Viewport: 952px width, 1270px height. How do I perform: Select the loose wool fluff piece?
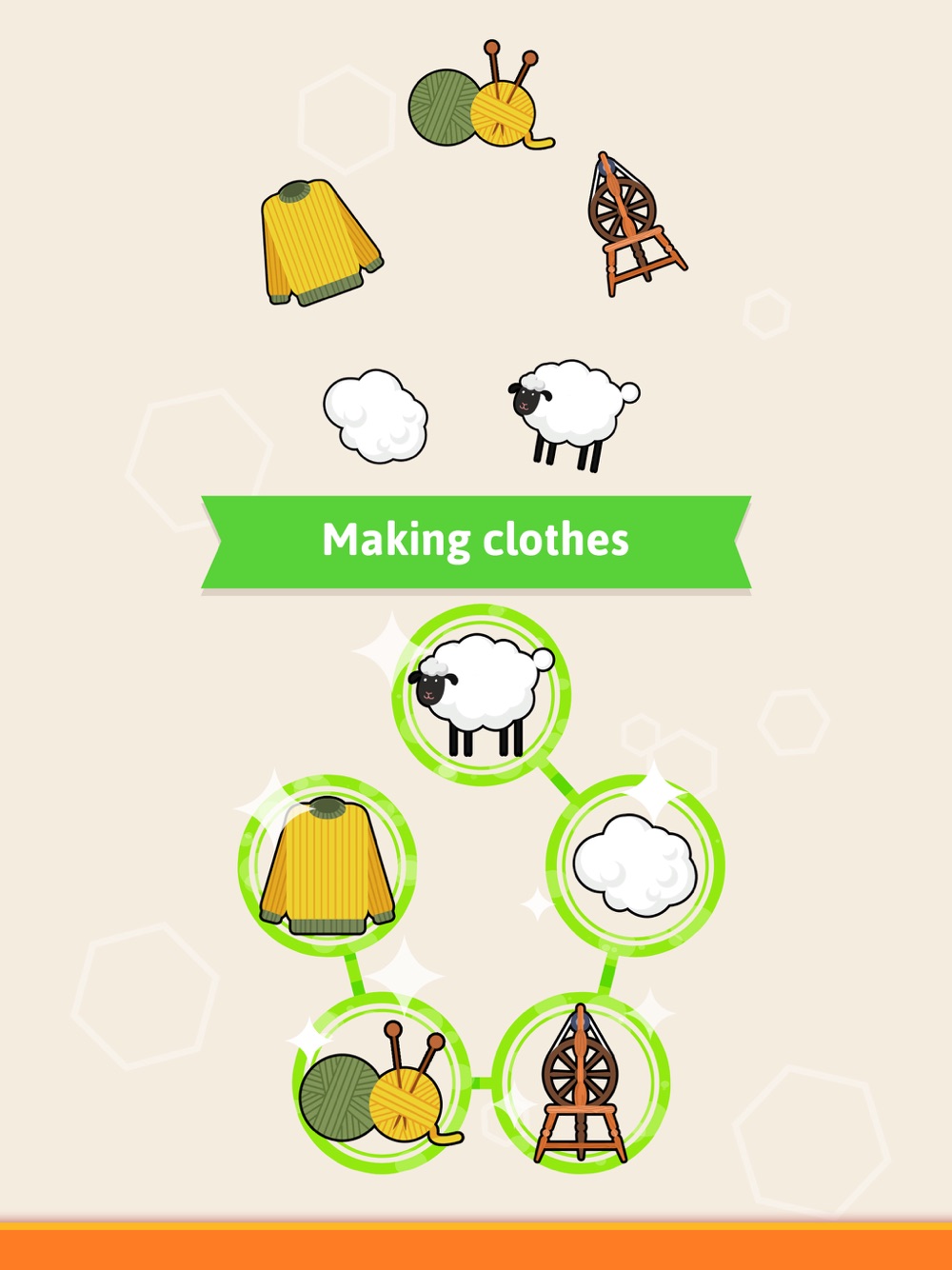click(x=375, y=417)
